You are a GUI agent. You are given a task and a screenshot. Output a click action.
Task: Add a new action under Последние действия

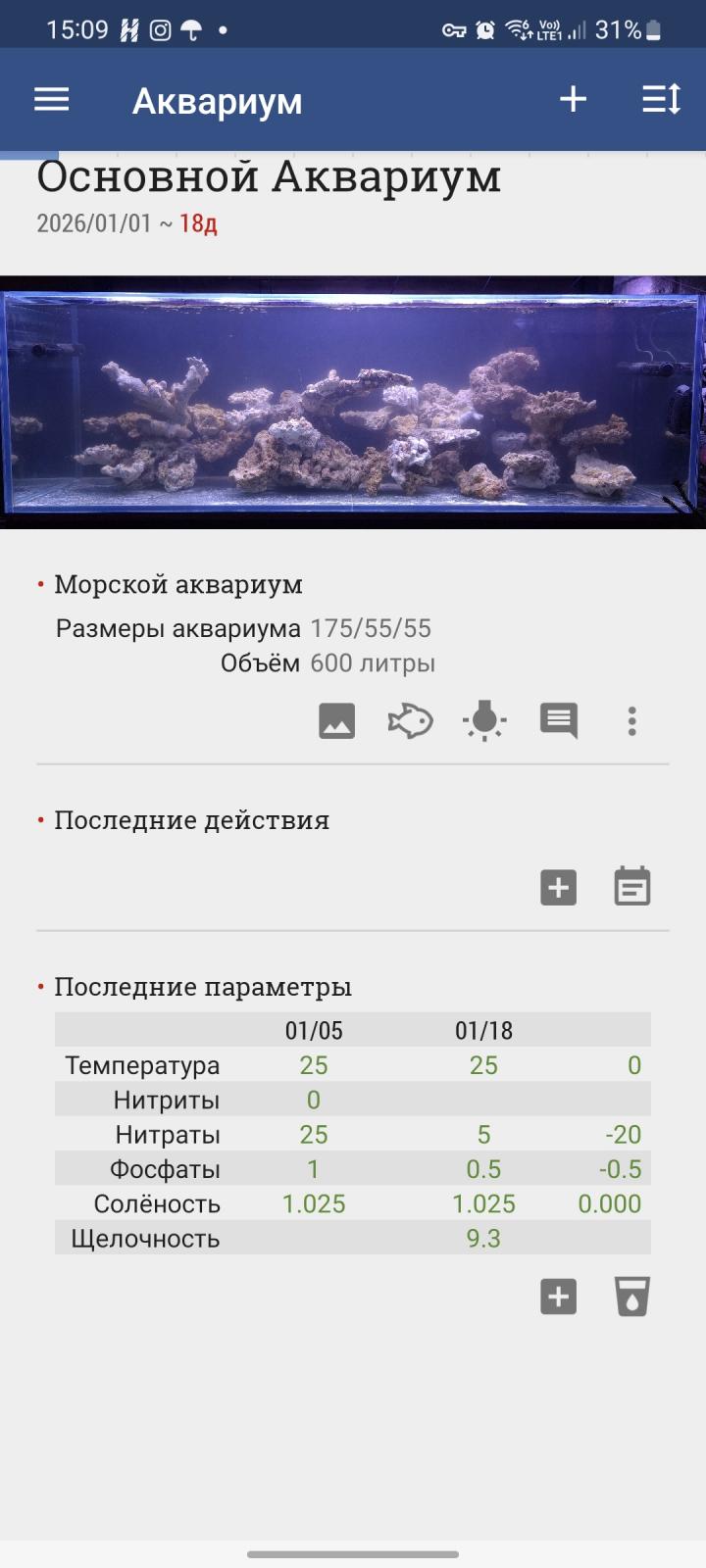point(559,888)
